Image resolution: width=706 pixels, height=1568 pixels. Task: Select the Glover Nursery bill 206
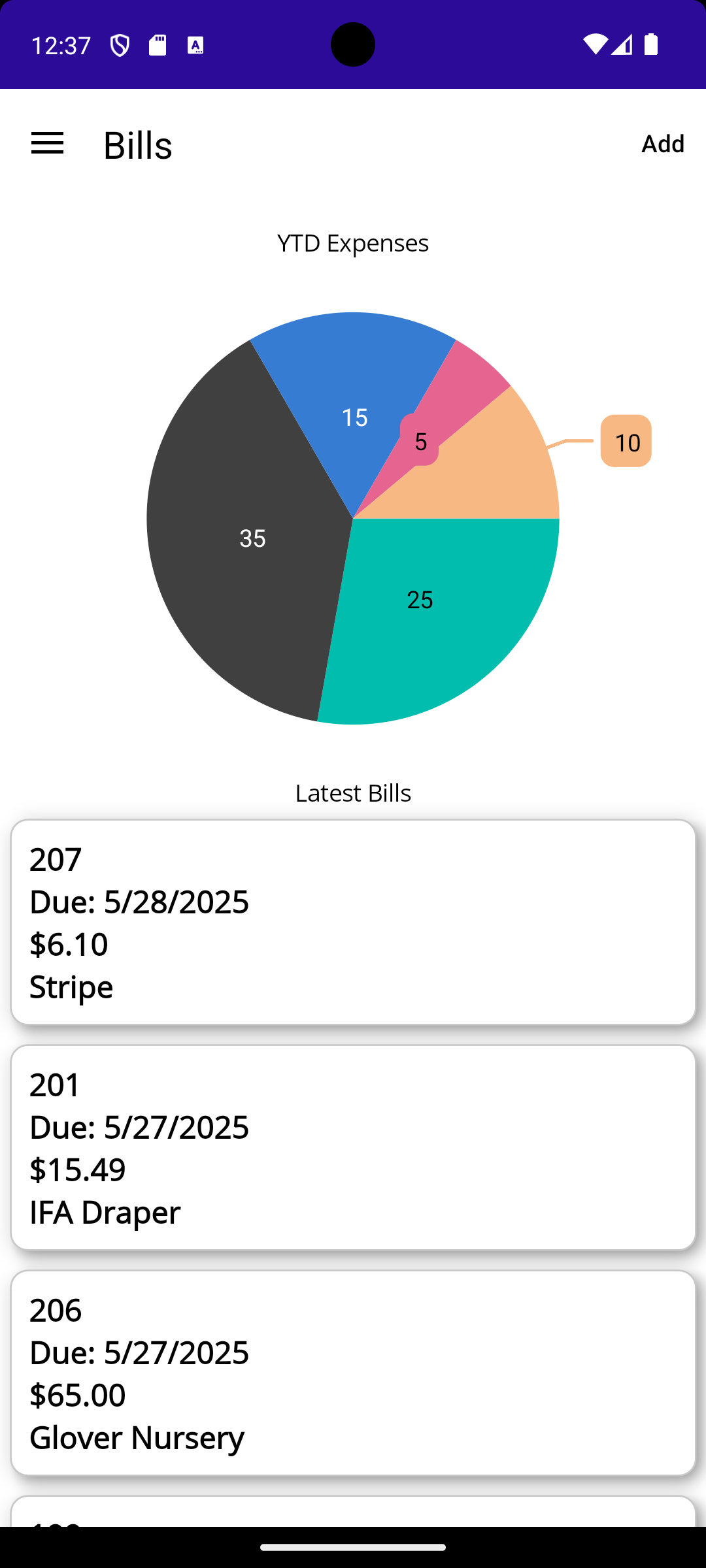[x=353, y=1373]
